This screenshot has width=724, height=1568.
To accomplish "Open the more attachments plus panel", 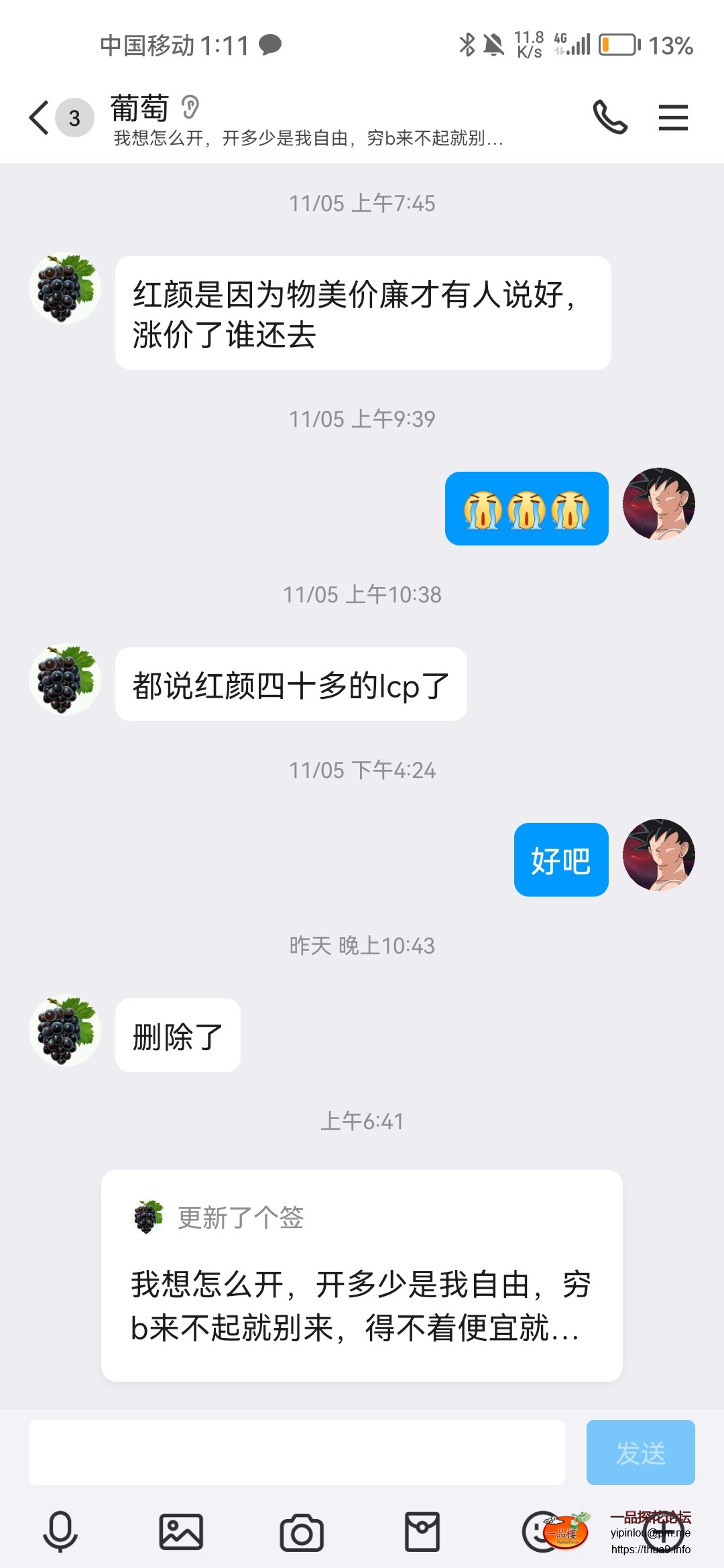I will pyautogui.click(x=664, y=1531).
